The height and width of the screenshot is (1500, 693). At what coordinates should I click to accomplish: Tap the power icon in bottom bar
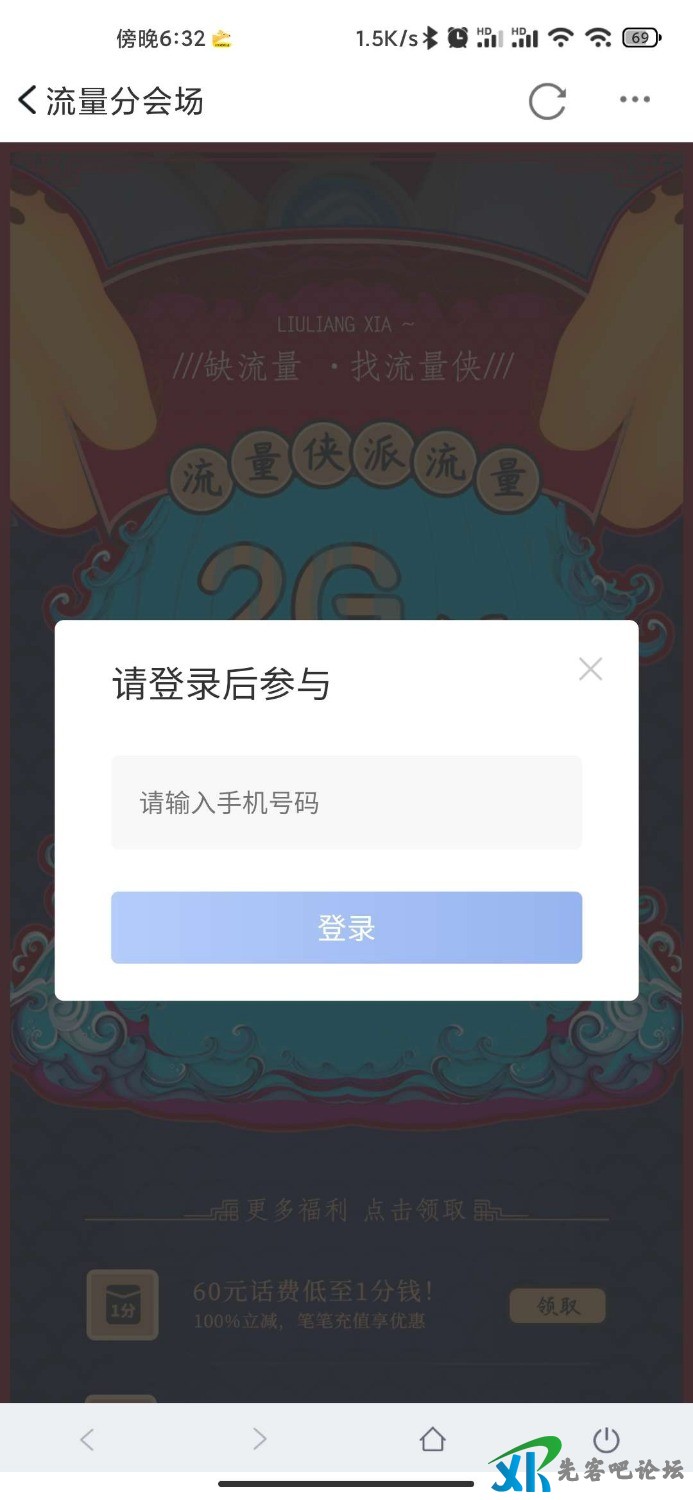pos(606,1439)
